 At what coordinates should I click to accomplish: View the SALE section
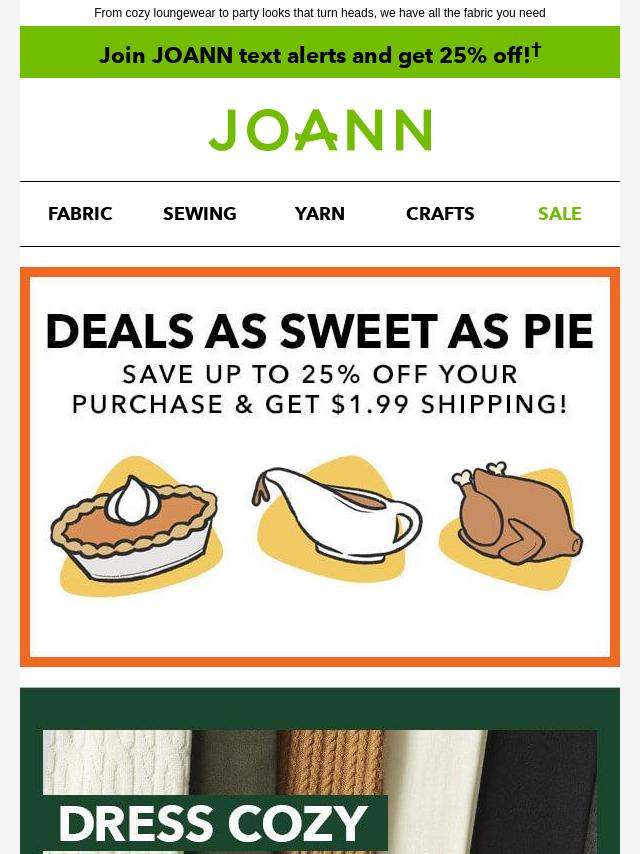[x=559, y=214]
